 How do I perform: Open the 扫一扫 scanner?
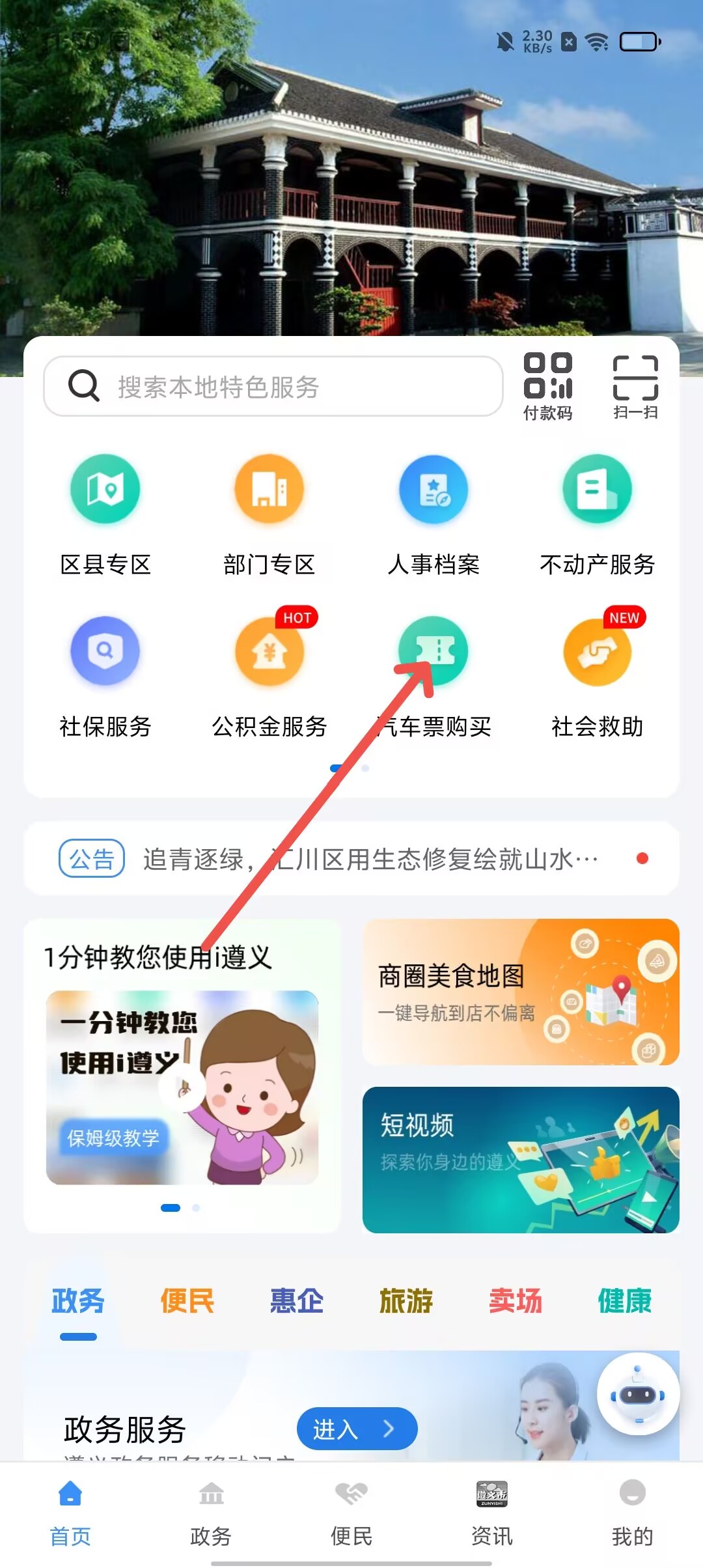635,385
